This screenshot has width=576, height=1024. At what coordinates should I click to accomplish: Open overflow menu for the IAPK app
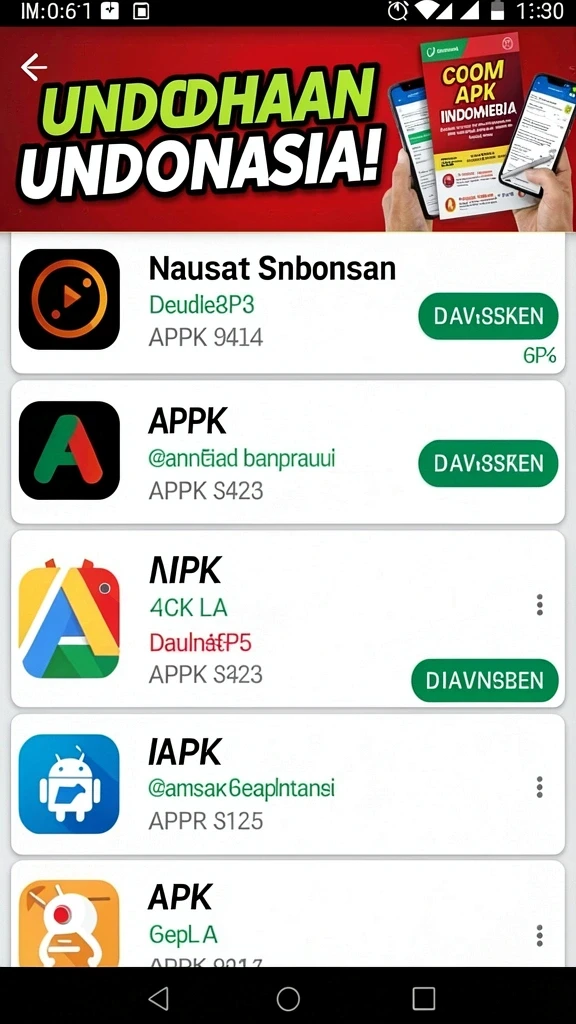(x=539, y=787)
